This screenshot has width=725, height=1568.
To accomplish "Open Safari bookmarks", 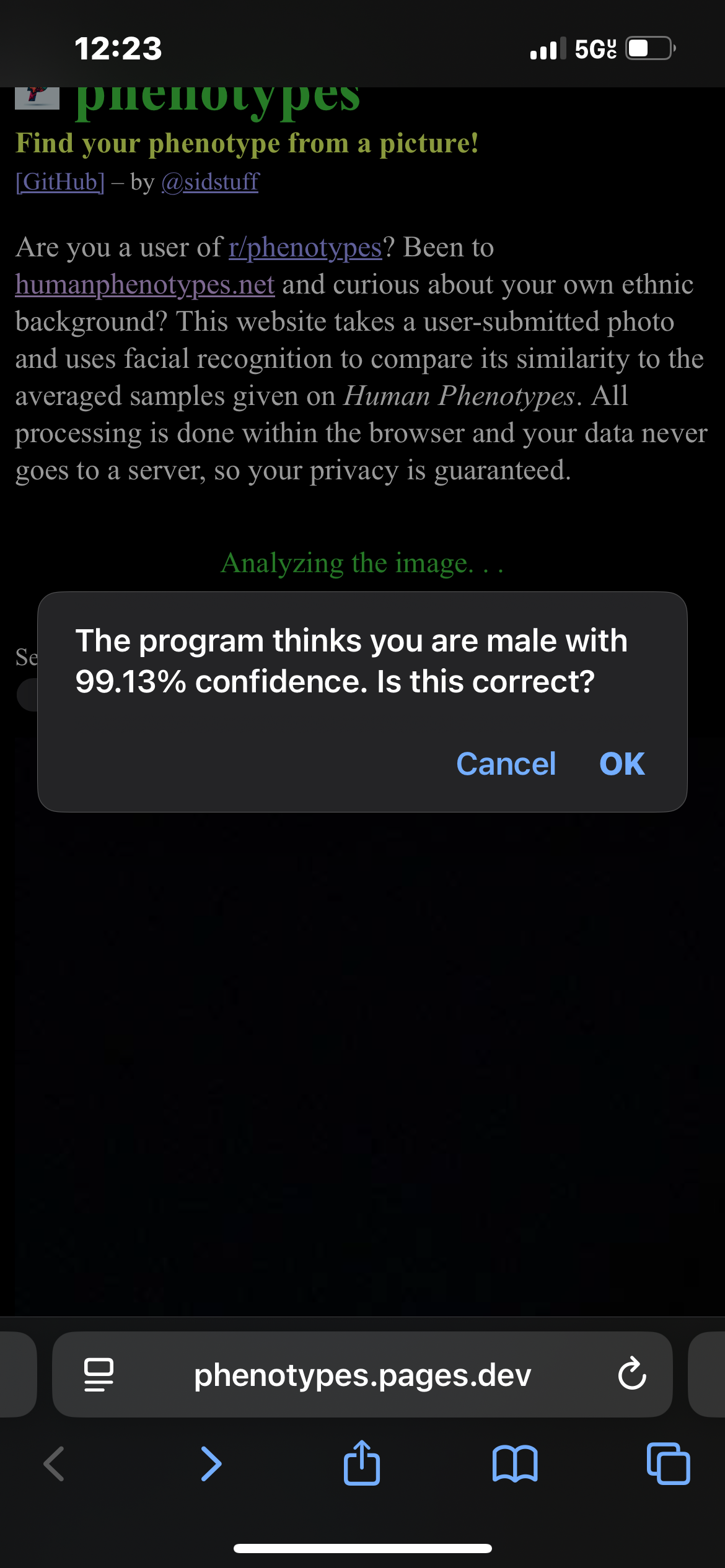I will [x=515, y=1464].
